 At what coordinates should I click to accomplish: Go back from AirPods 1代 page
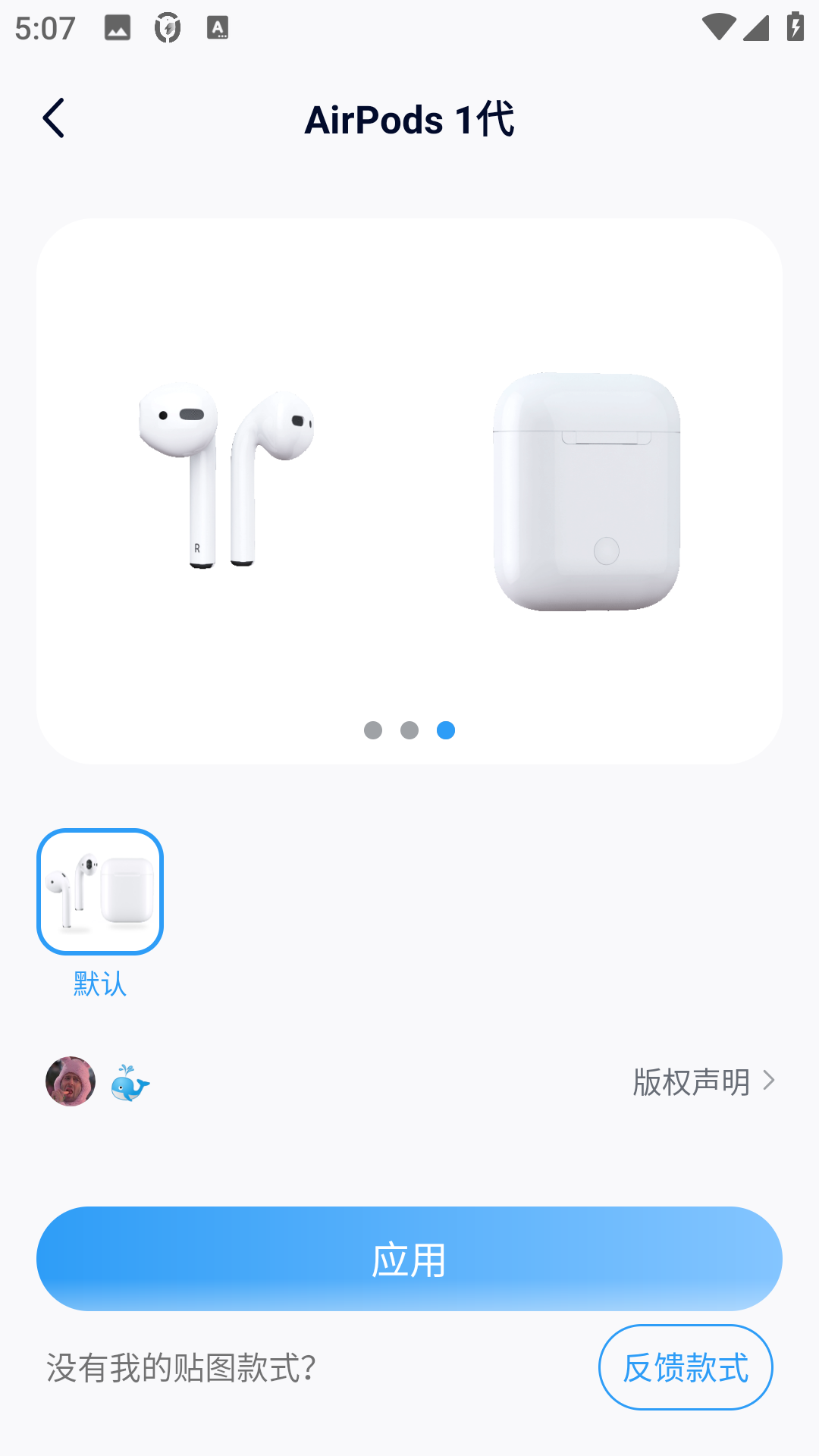(x=53, y=118)
